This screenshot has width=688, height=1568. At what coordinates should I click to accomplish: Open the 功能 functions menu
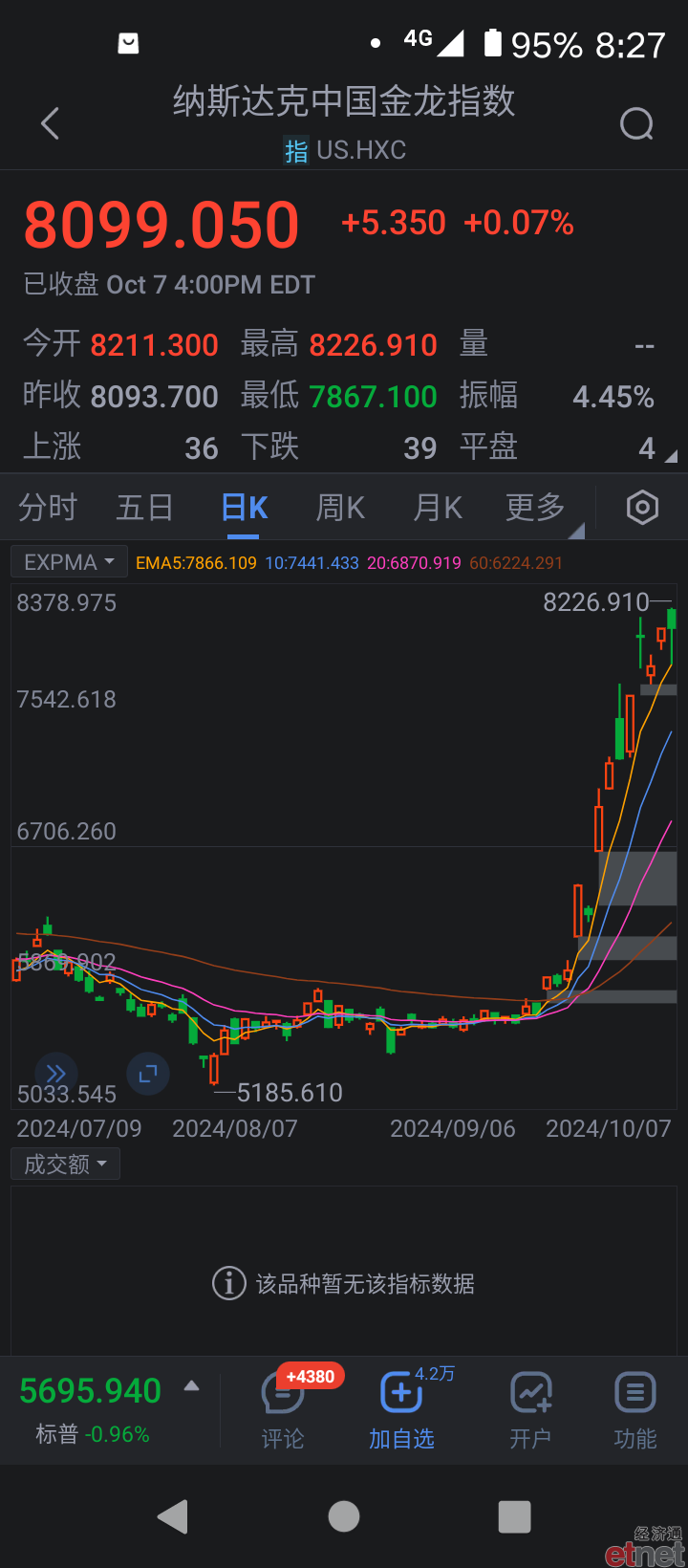(x=635, y=1410)
